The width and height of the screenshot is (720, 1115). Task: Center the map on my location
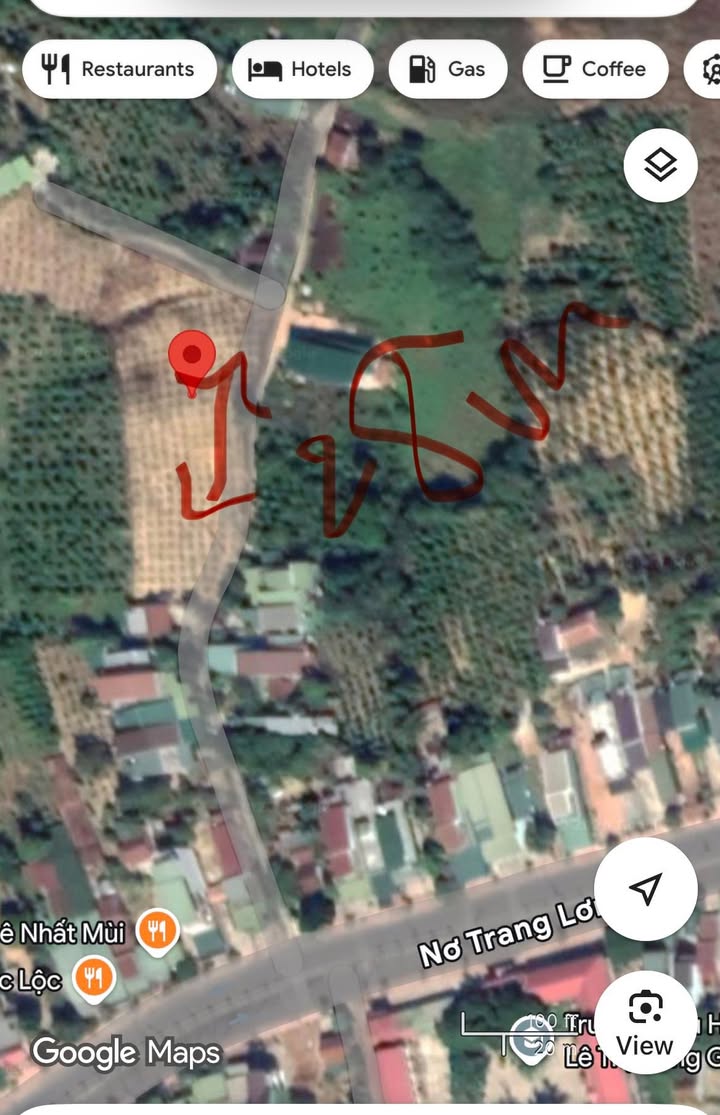click(x=645, y=889)
